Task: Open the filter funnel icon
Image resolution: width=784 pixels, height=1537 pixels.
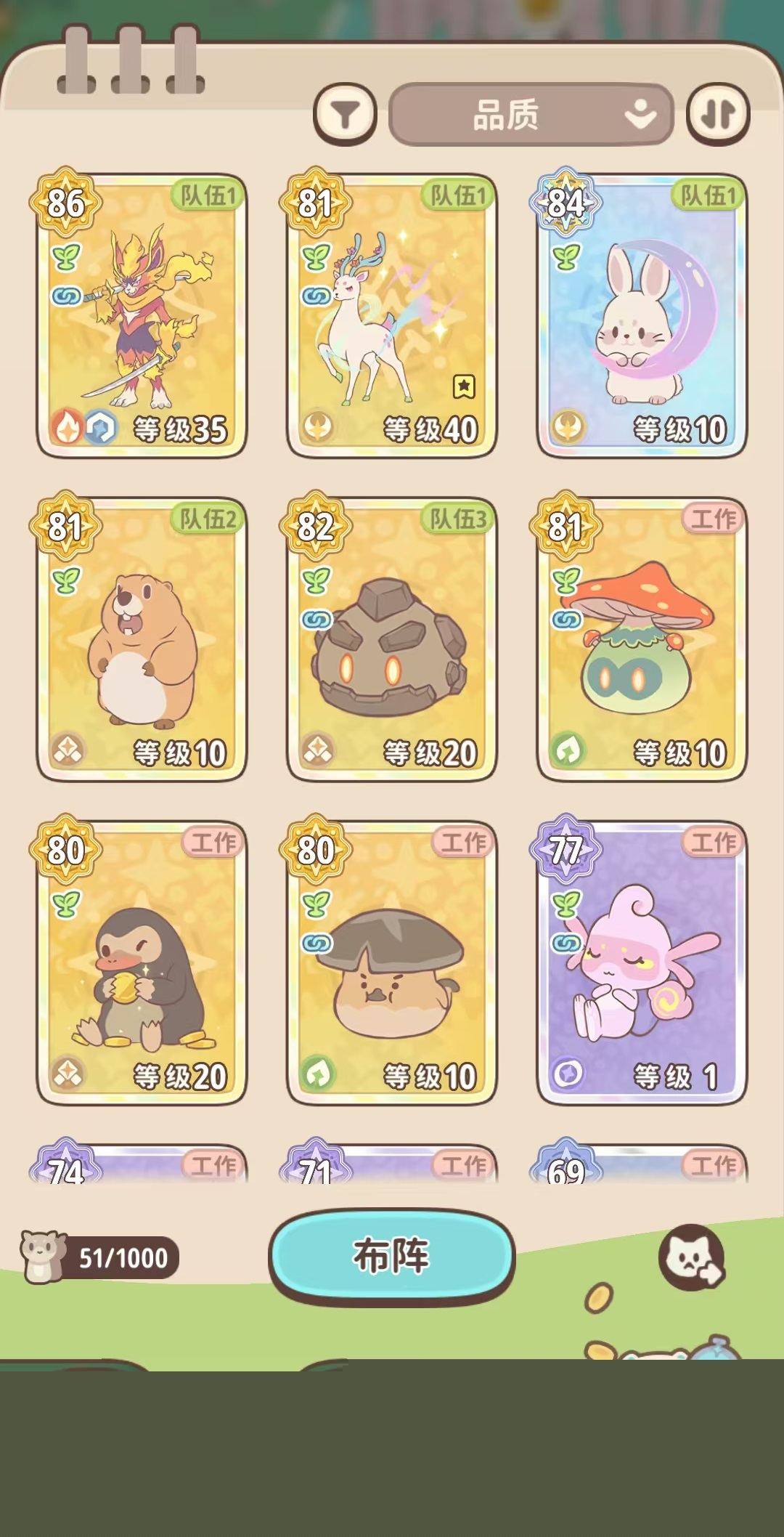Action: [x=345, y=114]
